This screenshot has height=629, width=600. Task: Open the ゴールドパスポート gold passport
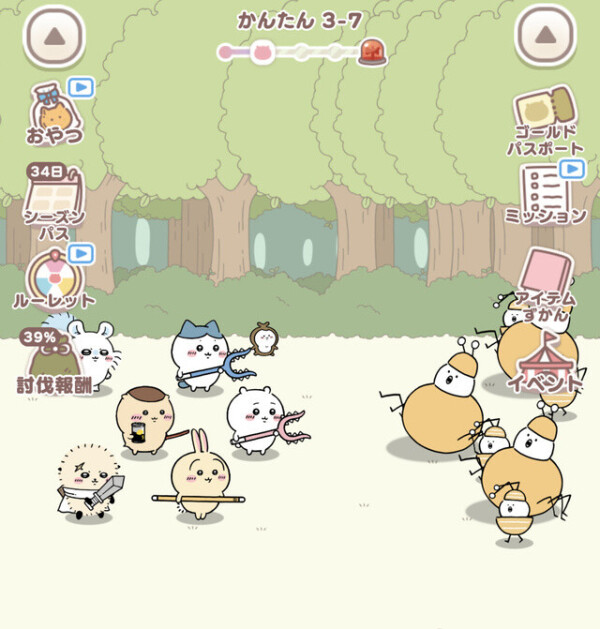point(545,118)
